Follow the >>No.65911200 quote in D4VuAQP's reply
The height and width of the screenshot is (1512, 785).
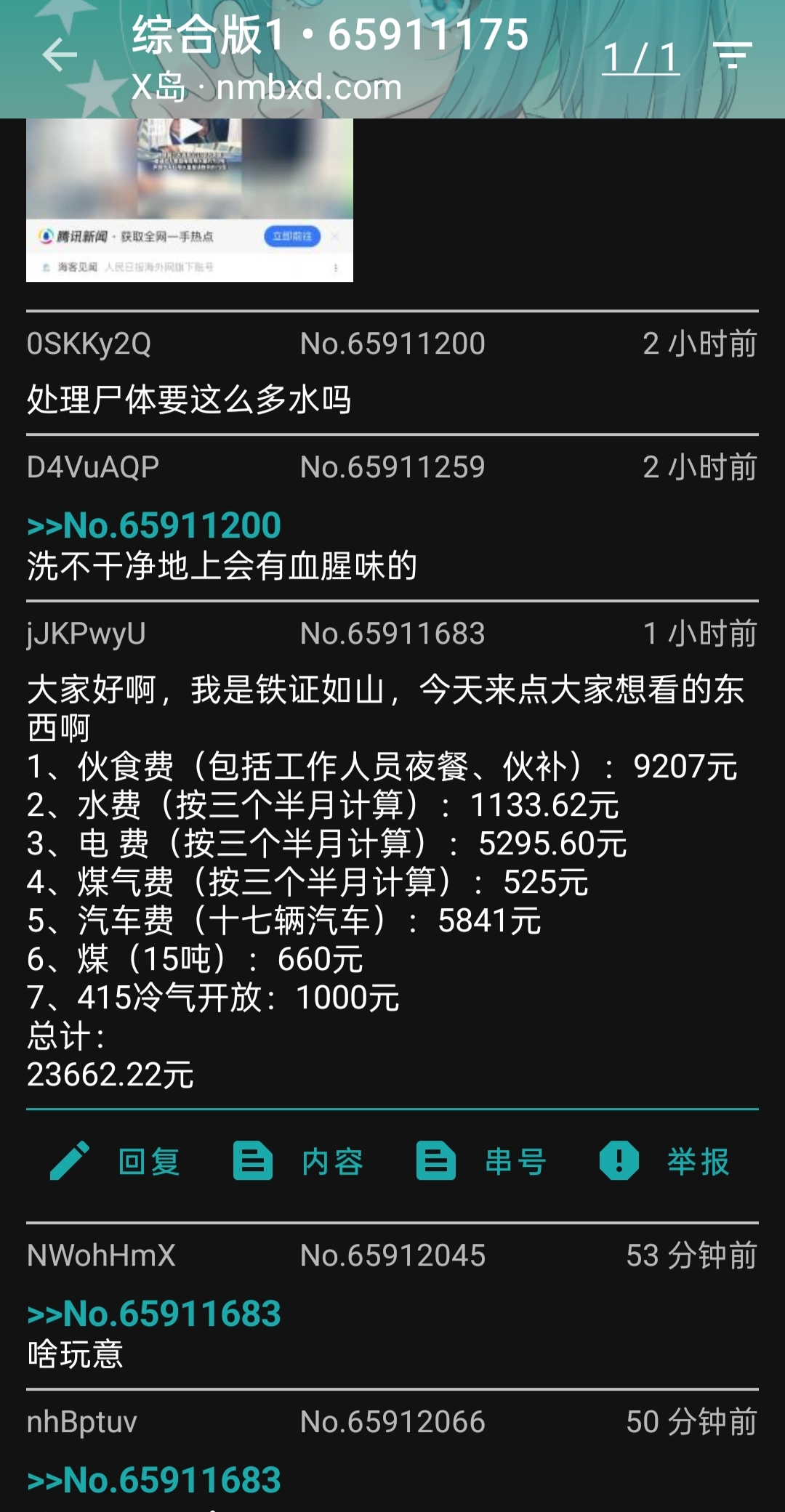coord(154,525)
